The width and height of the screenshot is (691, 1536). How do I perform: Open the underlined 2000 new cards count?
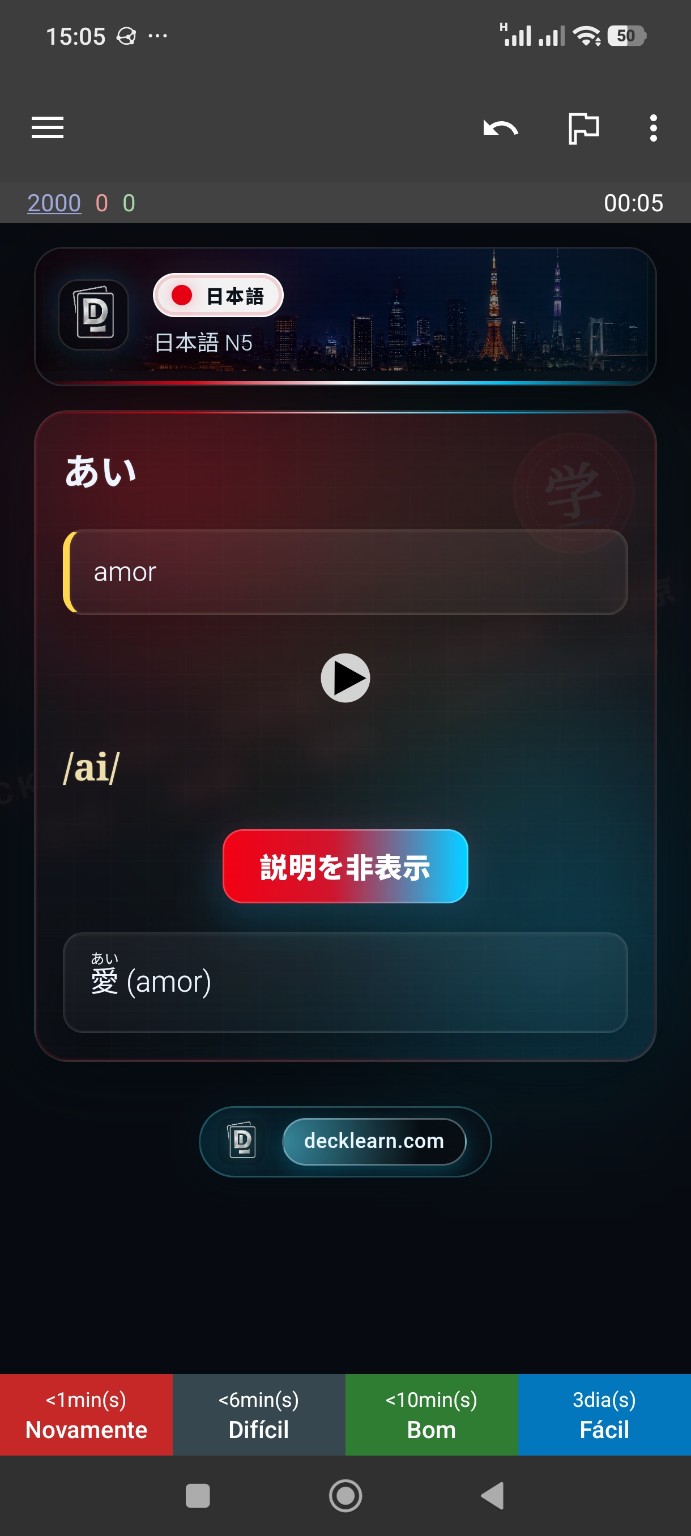[54, 203]
